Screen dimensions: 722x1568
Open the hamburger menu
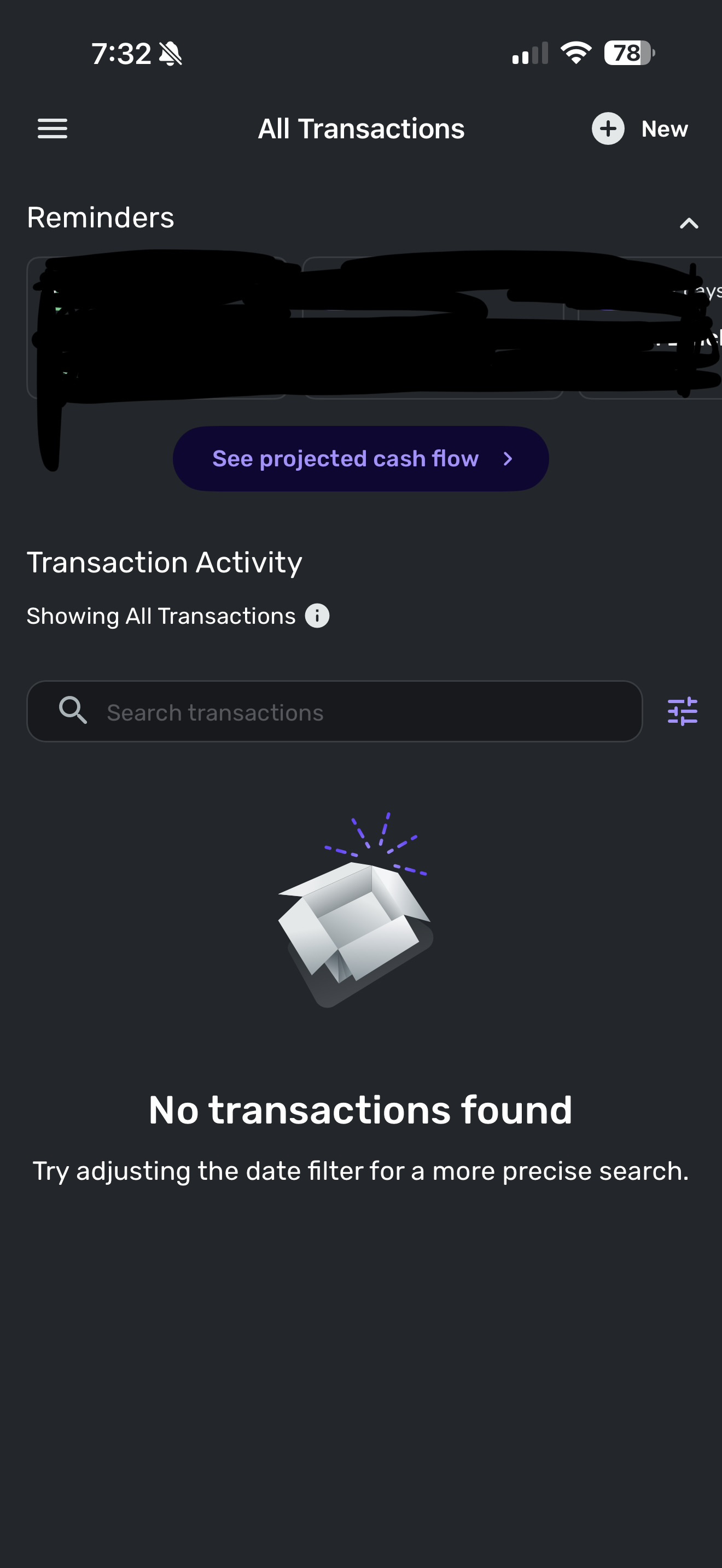(x=53, y=128)
